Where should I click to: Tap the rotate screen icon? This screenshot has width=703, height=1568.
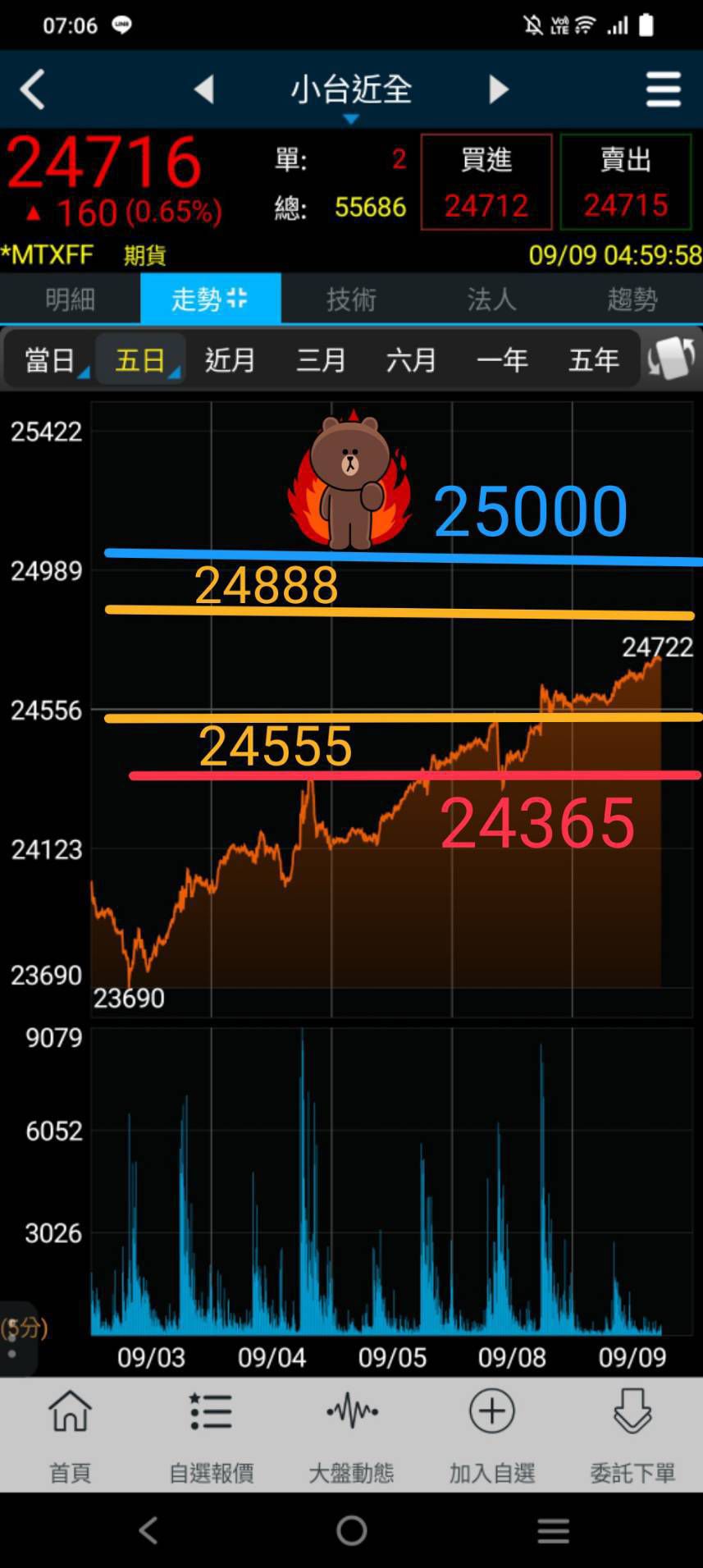pyautogui.click(x=672, y=358)
